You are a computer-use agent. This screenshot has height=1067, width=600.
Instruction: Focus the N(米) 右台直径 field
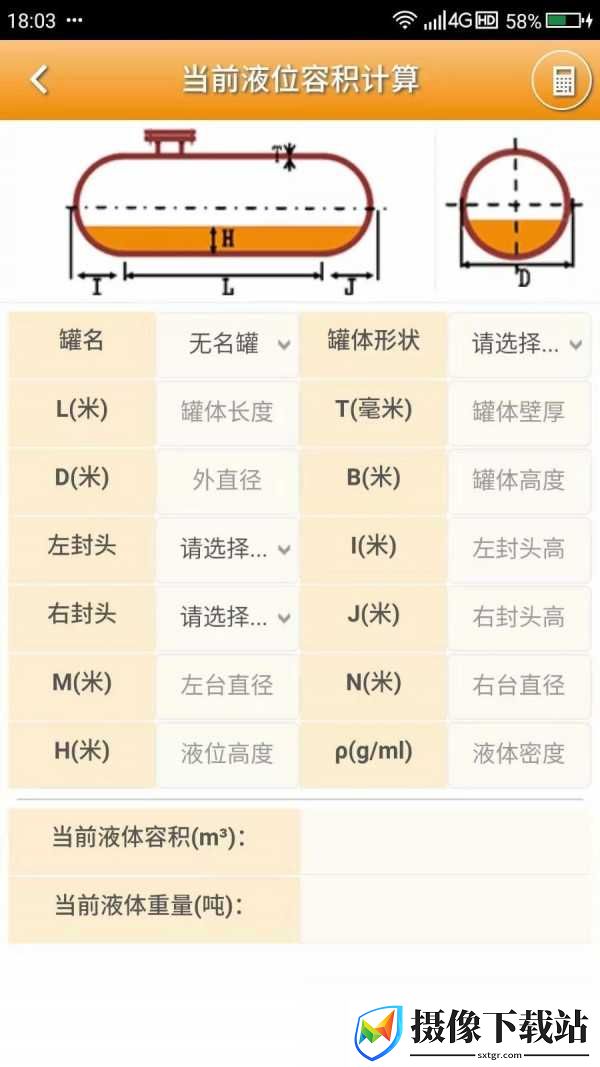(520, 686)
